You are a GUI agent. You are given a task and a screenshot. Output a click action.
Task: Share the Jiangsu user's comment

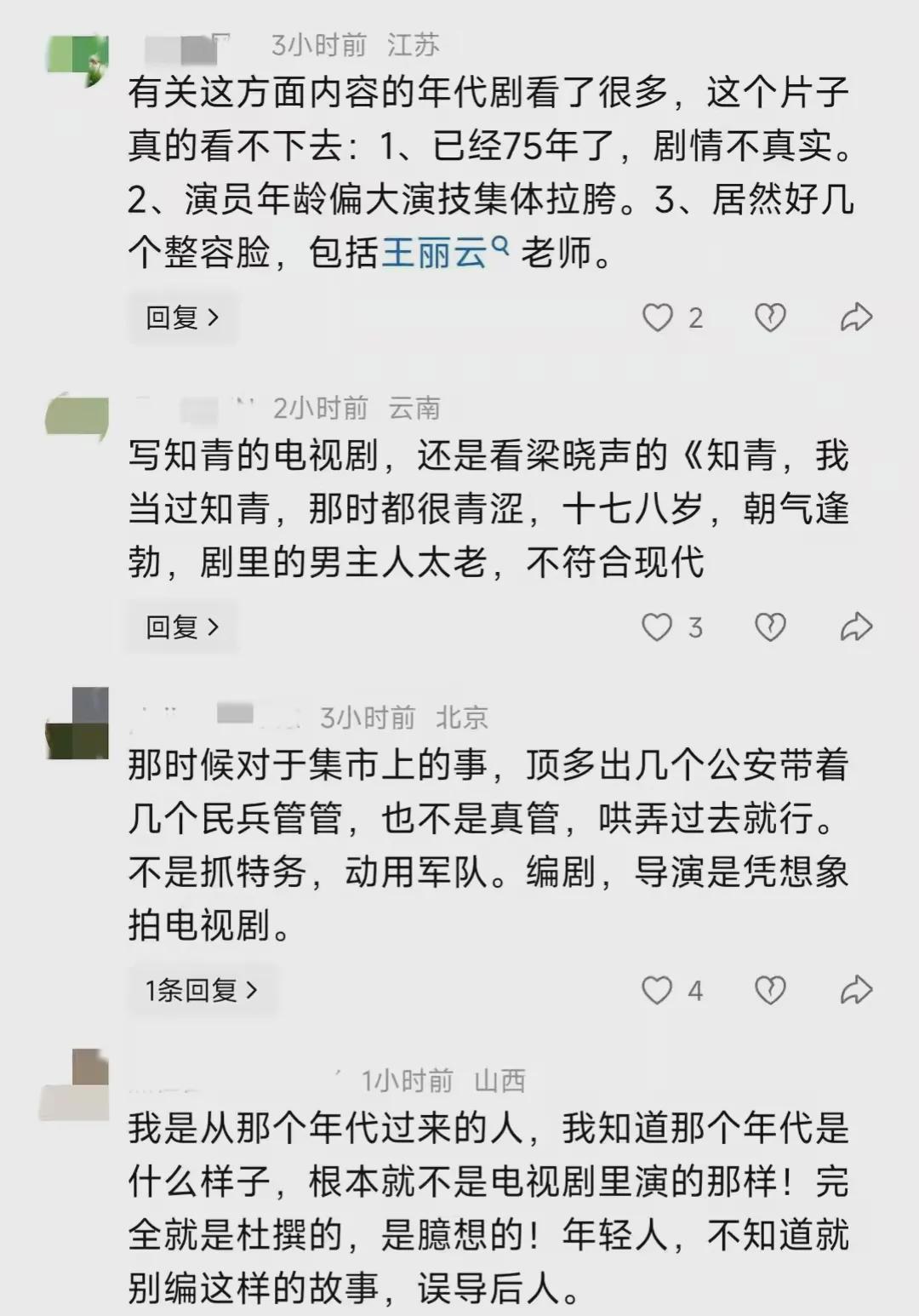[856, 318]
